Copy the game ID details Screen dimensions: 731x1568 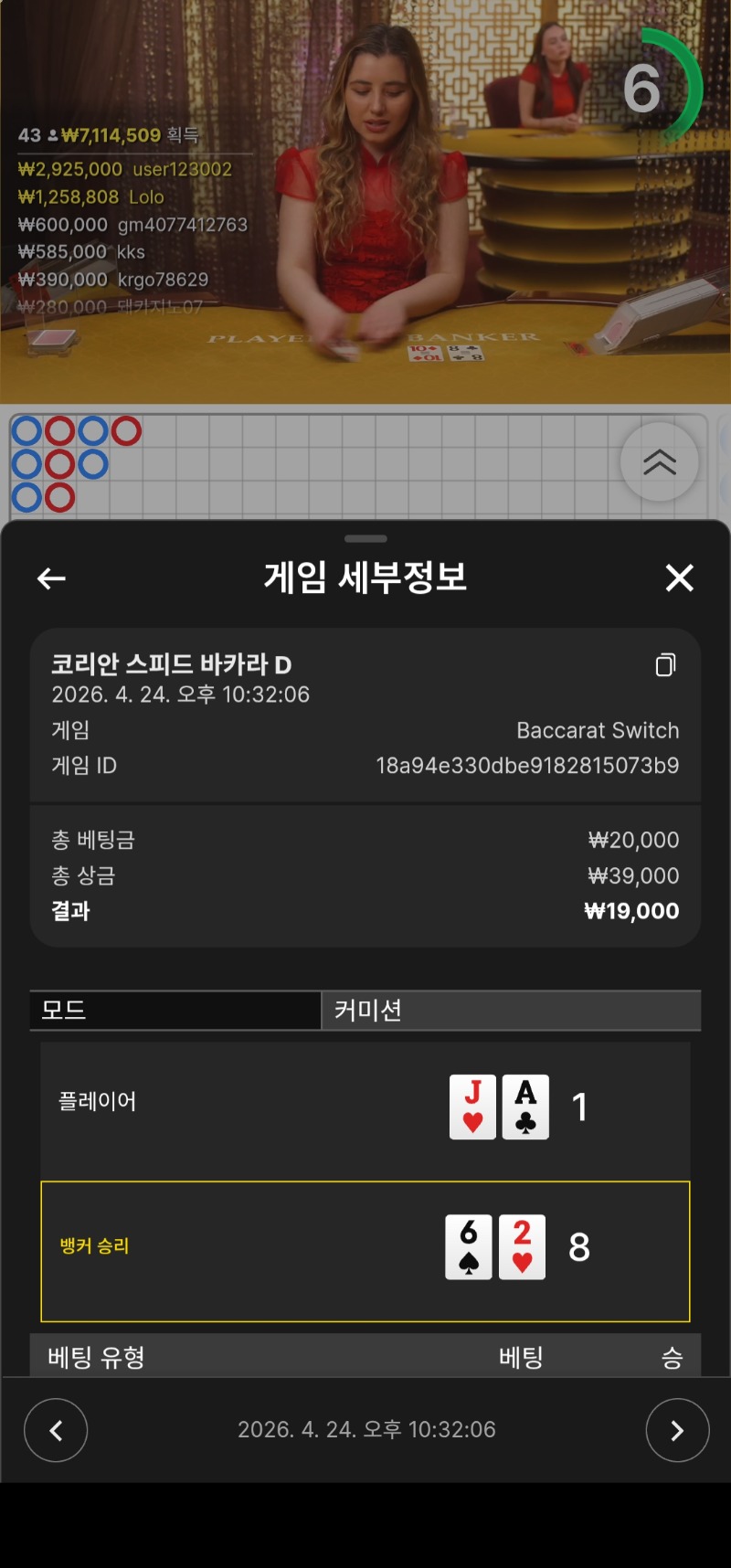(x=665, y=665)
